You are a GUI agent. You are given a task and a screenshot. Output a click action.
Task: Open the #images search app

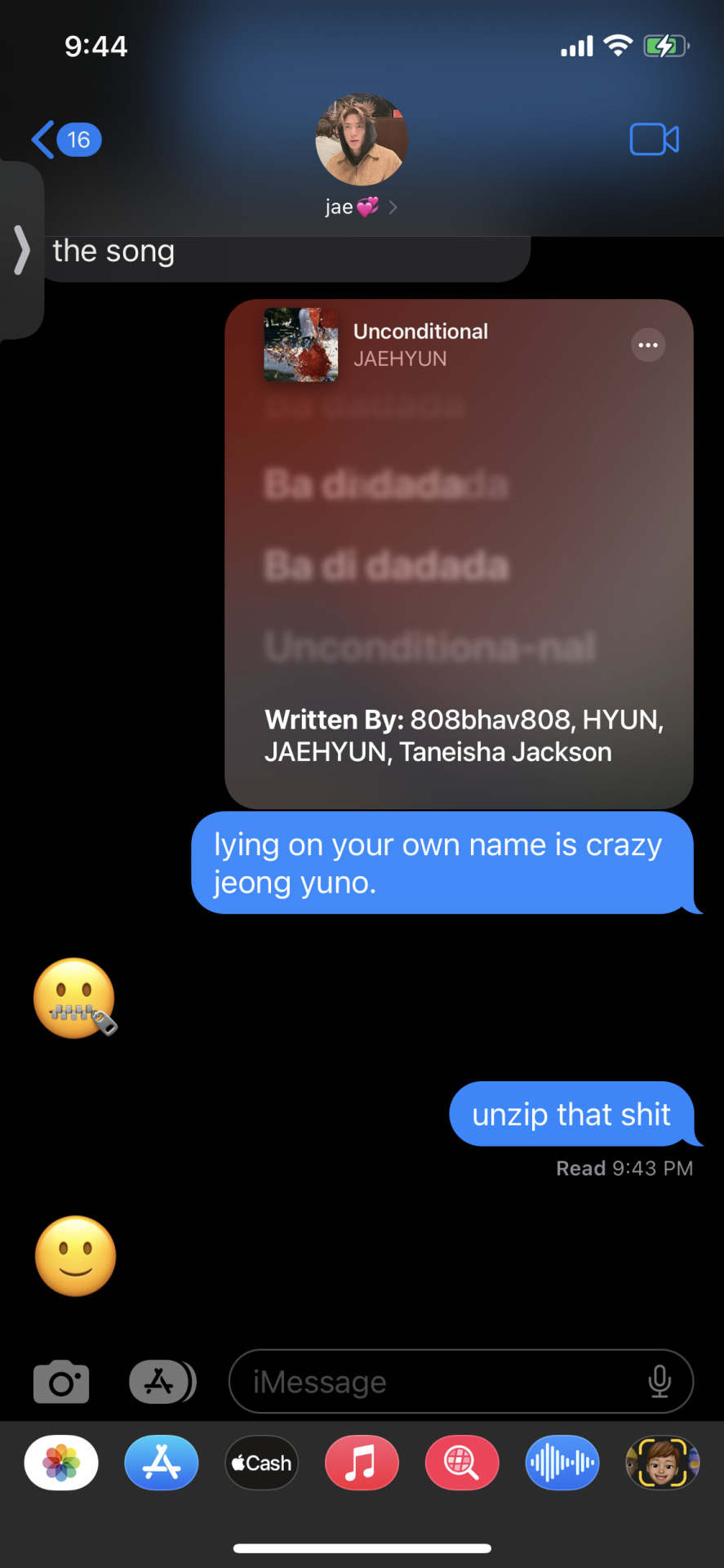click(462, 1463)
